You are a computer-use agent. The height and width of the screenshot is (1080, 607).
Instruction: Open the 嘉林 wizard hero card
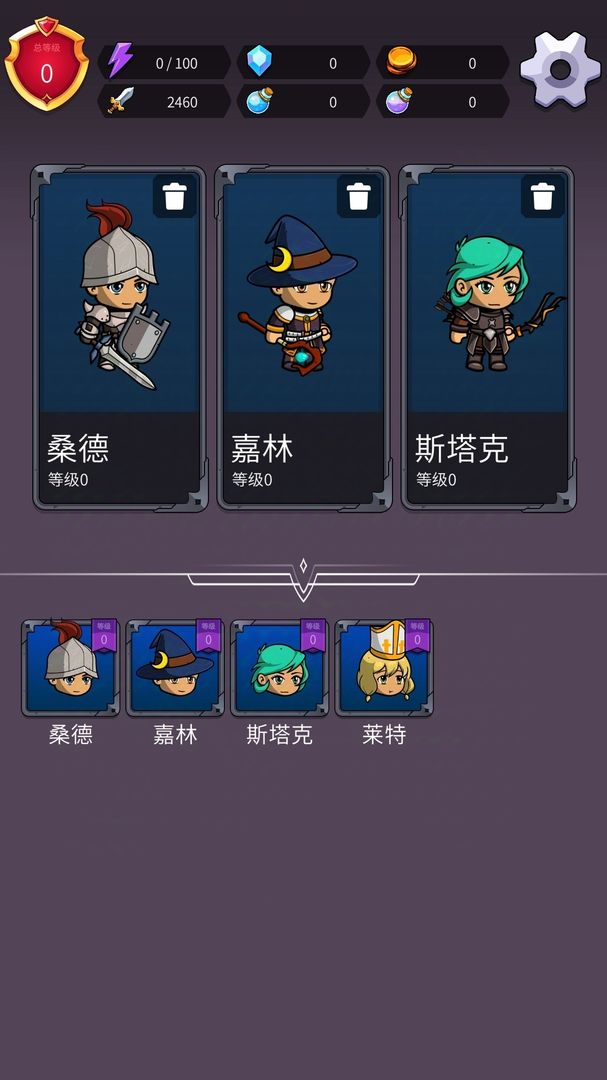[x=303, y=340]
